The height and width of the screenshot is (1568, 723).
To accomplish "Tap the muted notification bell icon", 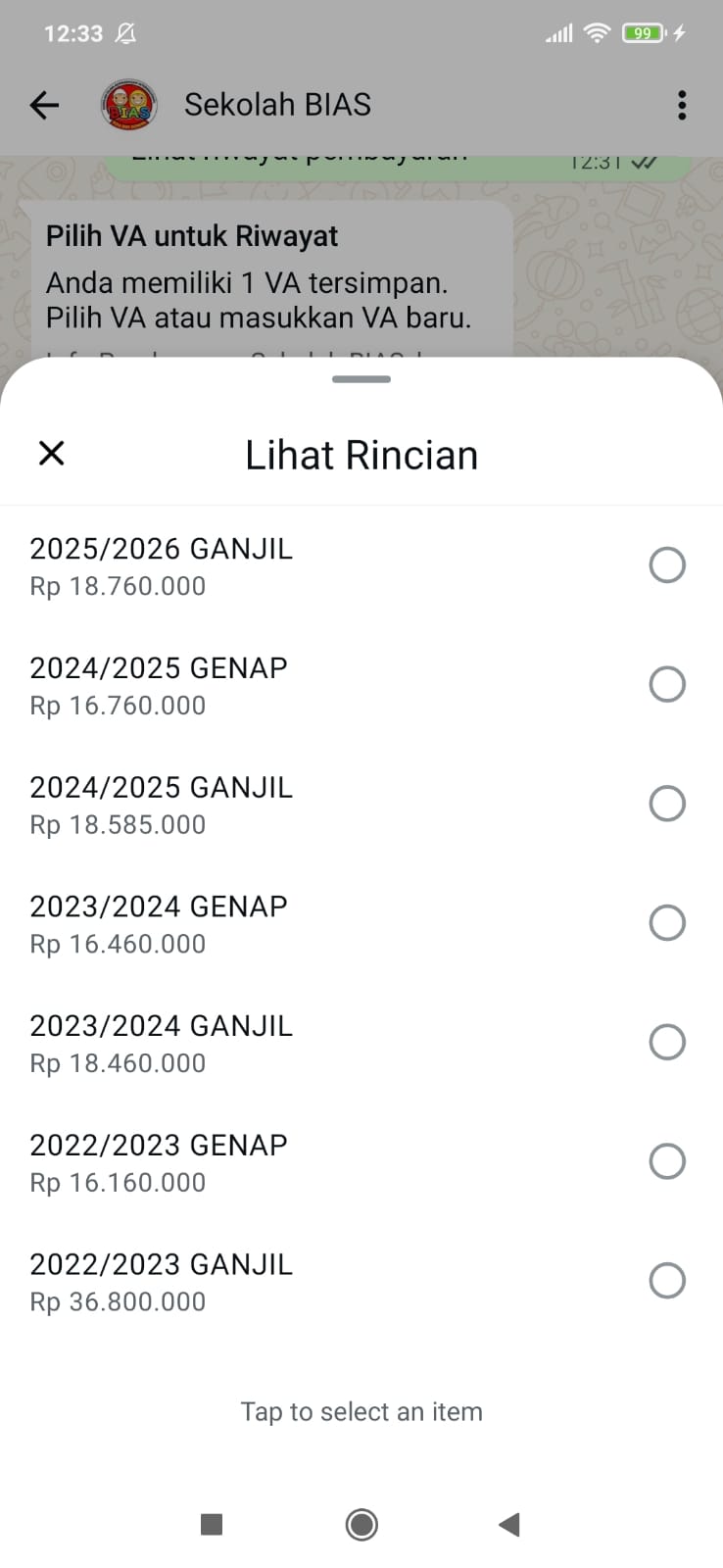I will [x=124, y=32].
